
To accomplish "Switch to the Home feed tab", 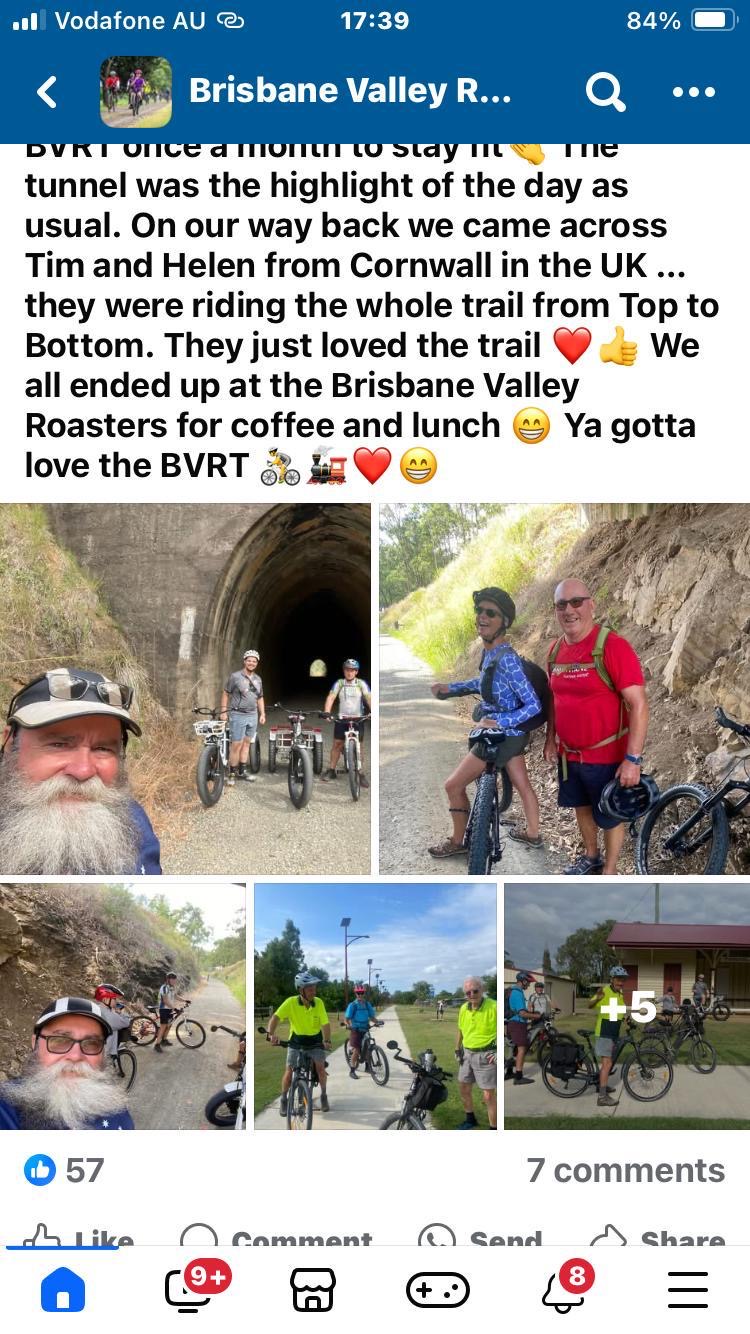I will pyautogui.click(x=62, y=1291).
